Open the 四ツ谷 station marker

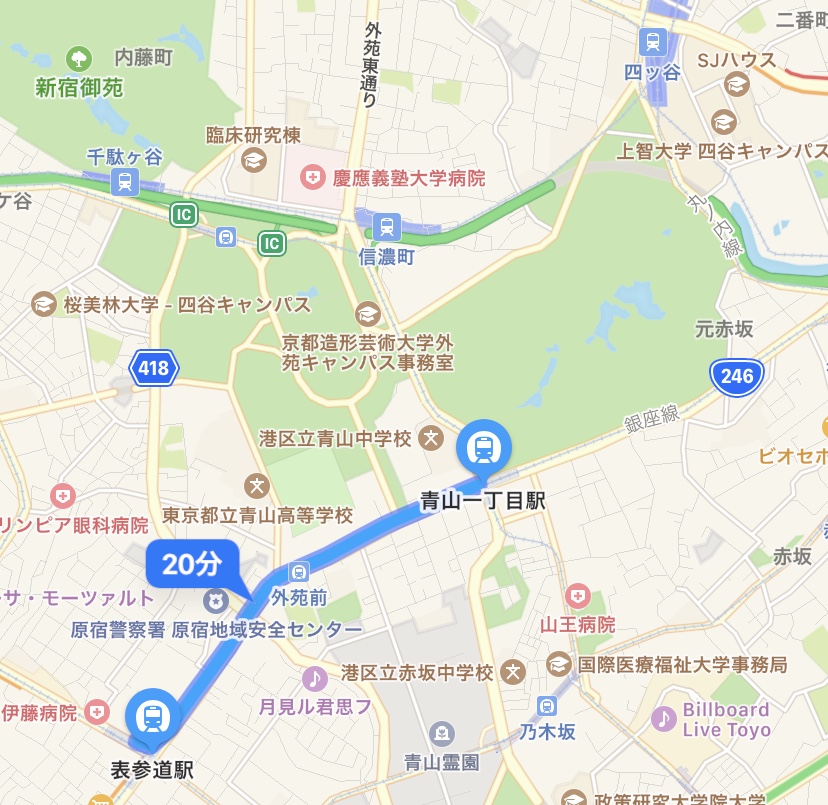click(652, 42)
